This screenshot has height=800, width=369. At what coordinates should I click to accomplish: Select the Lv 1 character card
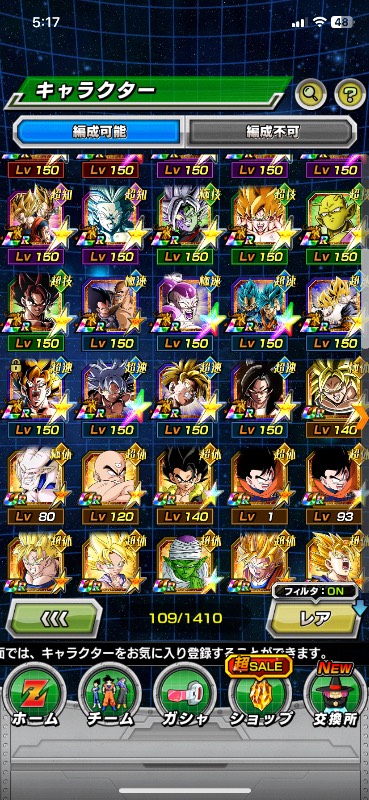click(x=260, y=487)
